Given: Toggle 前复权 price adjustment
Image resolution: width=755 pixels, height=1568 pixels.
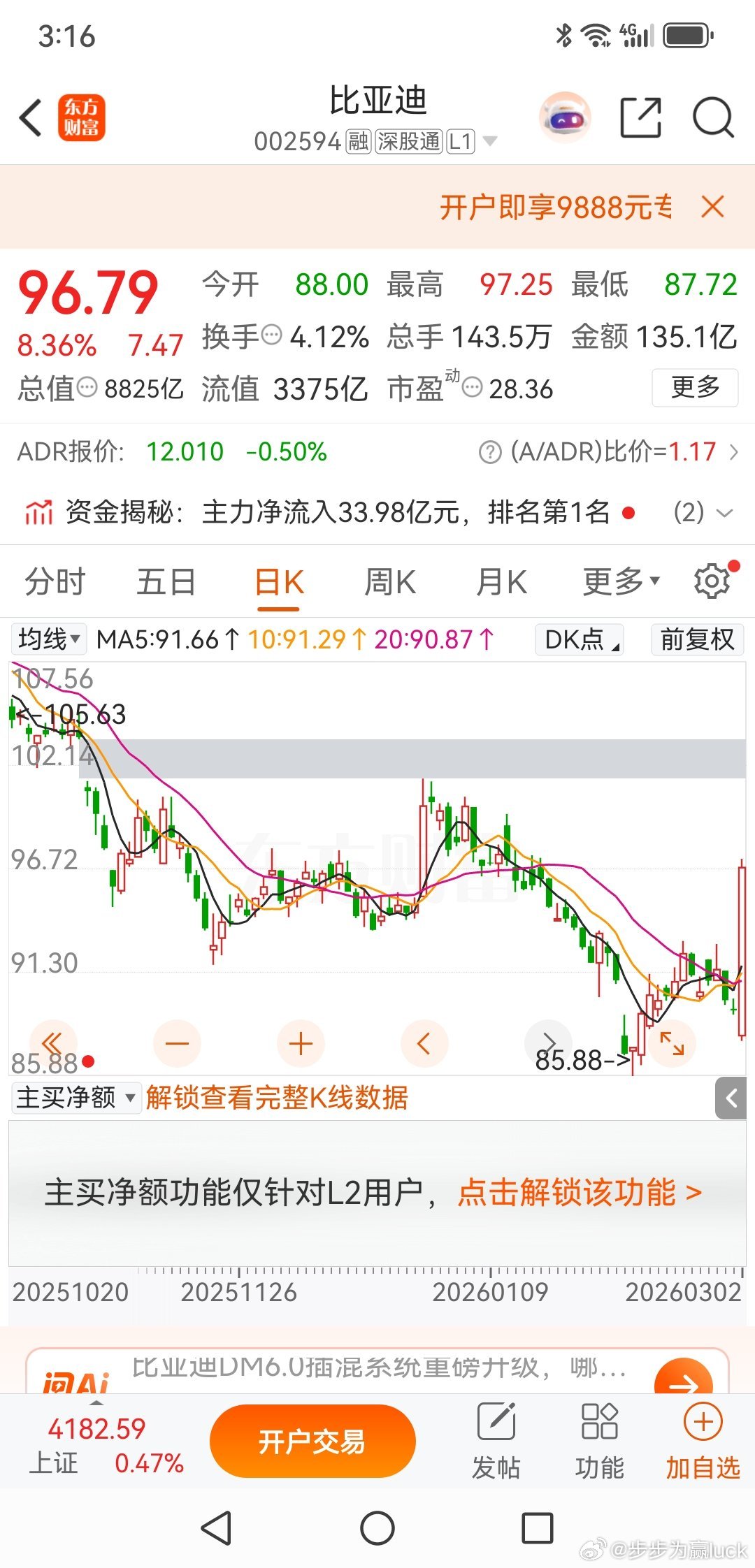Looking at the screenshot, I should coord(696,638).
